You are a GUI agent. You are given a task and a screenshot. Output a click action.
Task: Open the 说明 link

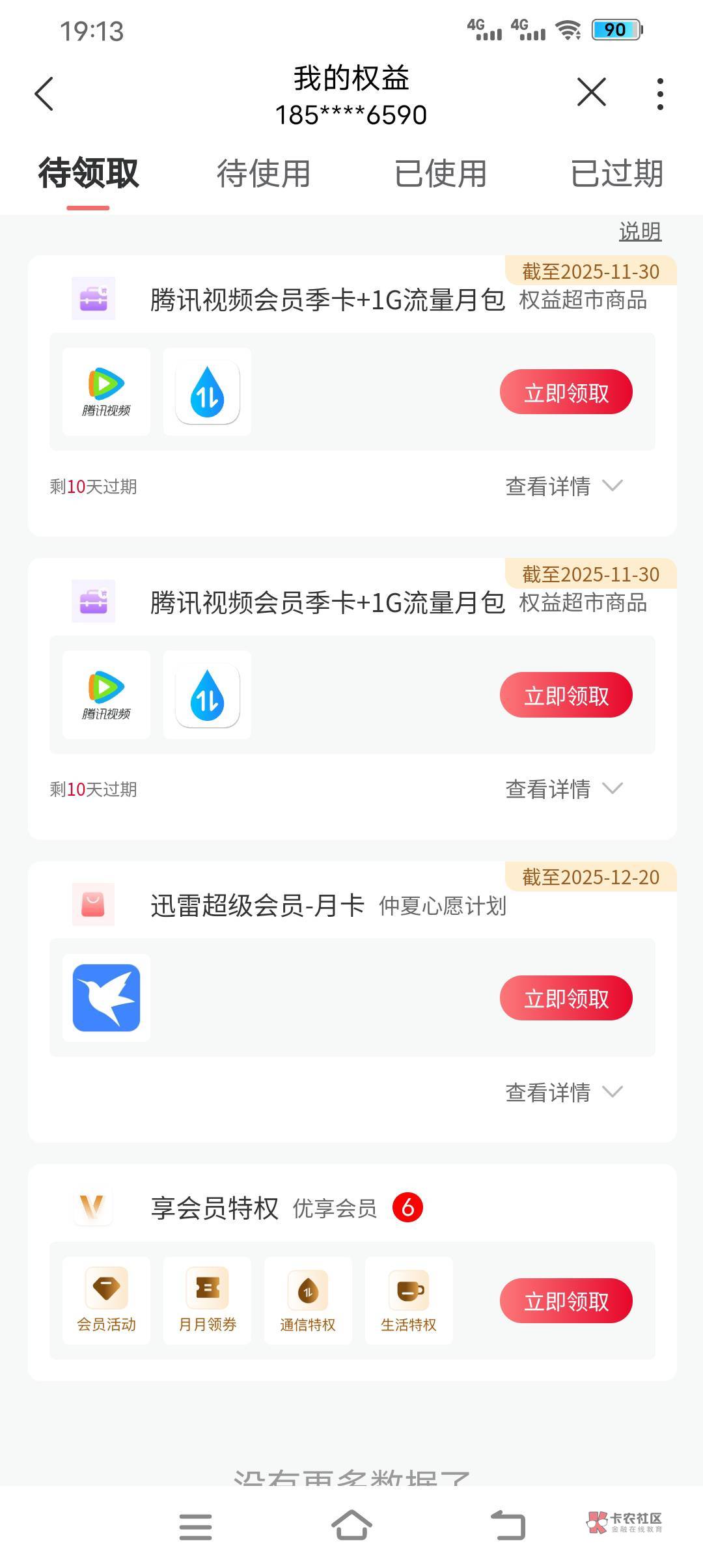click(x=640, y=231)
